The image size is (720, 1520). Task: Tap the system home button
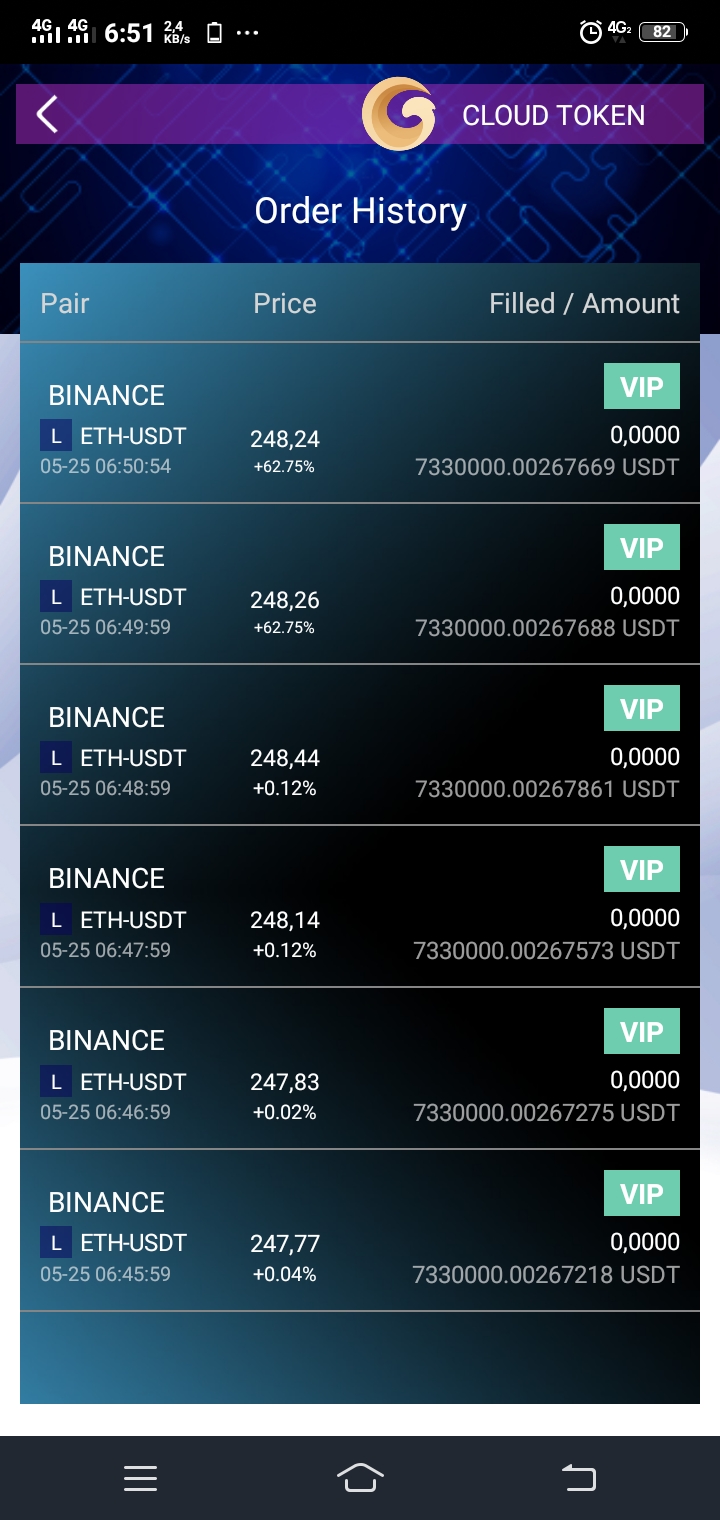(x=360, y=1478)
